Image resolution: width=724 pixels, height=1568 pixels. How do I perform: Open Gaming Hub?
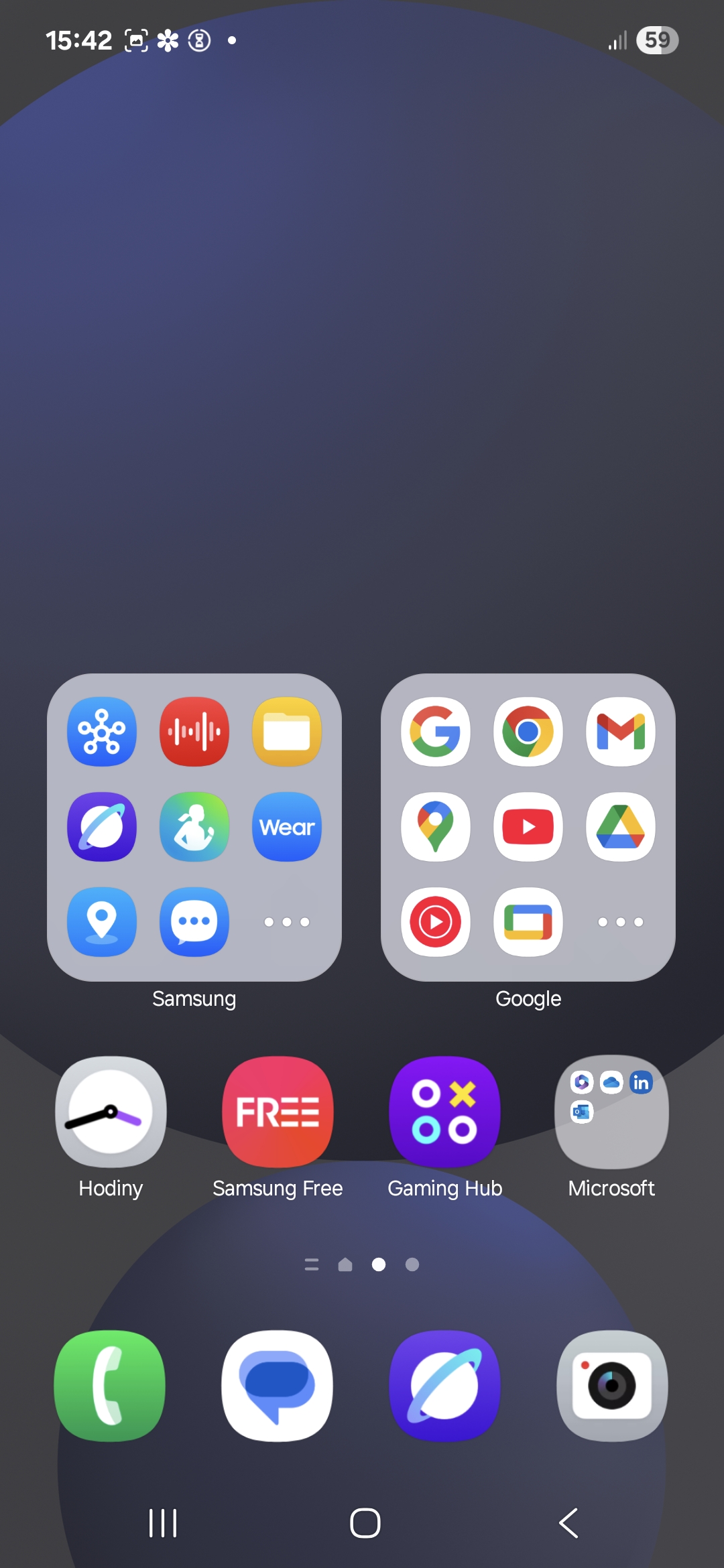[444, 1112]
